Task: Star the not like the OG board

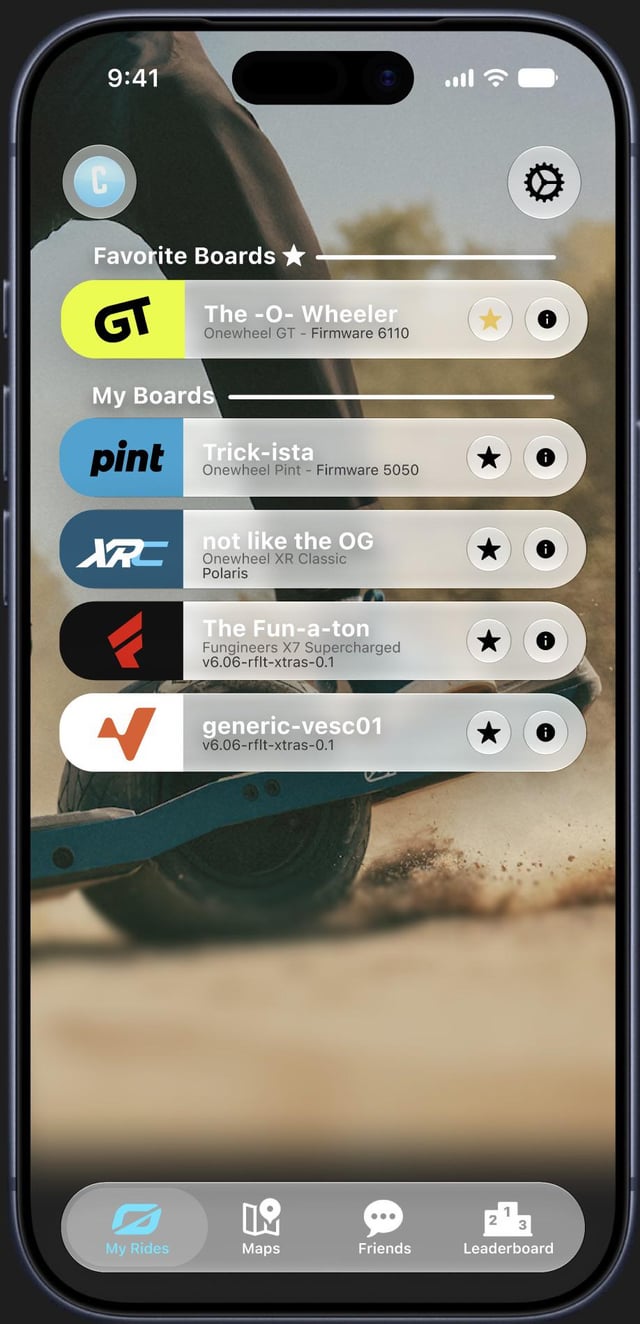Action: (489, 550)
